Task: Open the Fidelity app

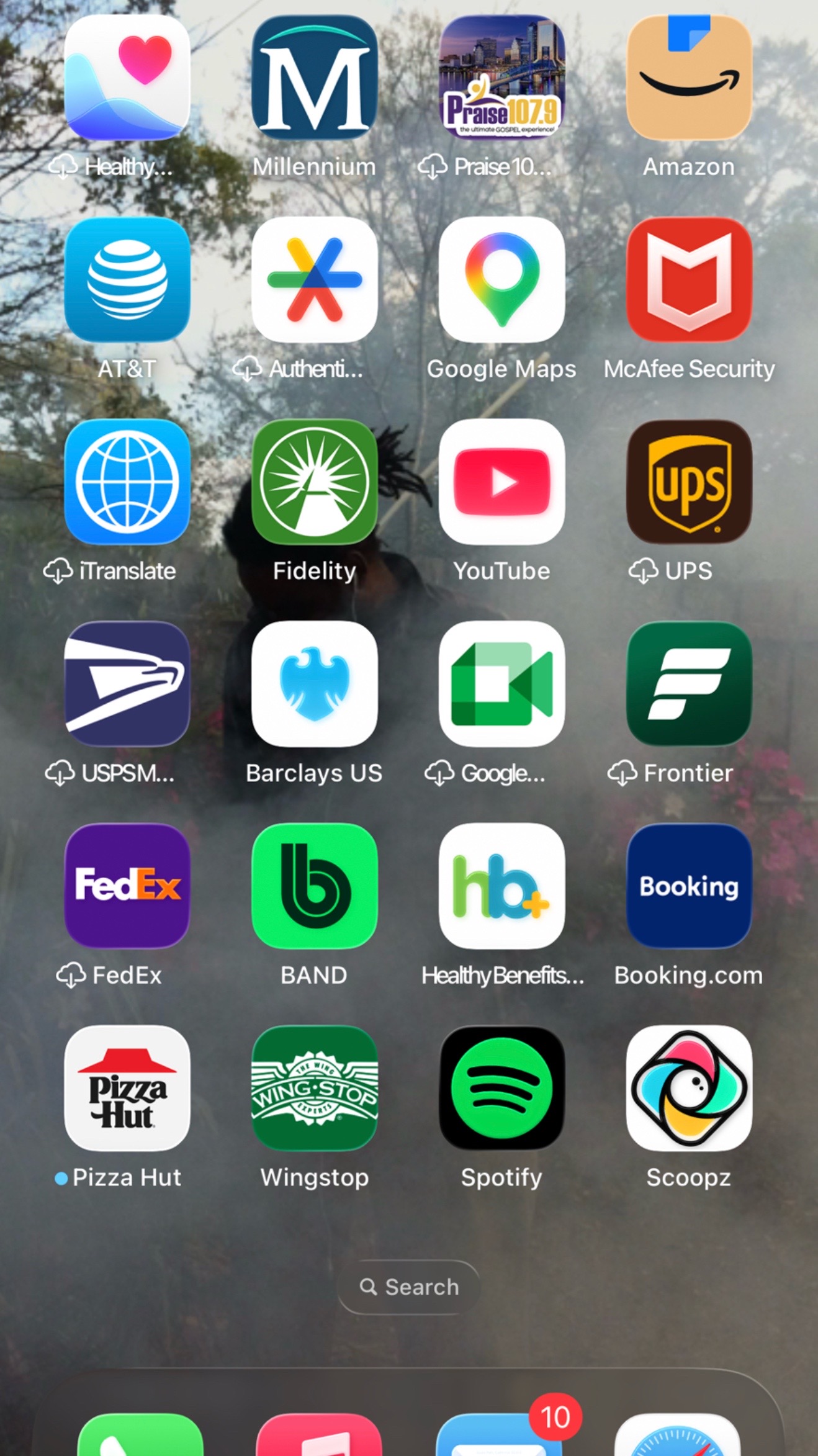Action: [315, 482]
